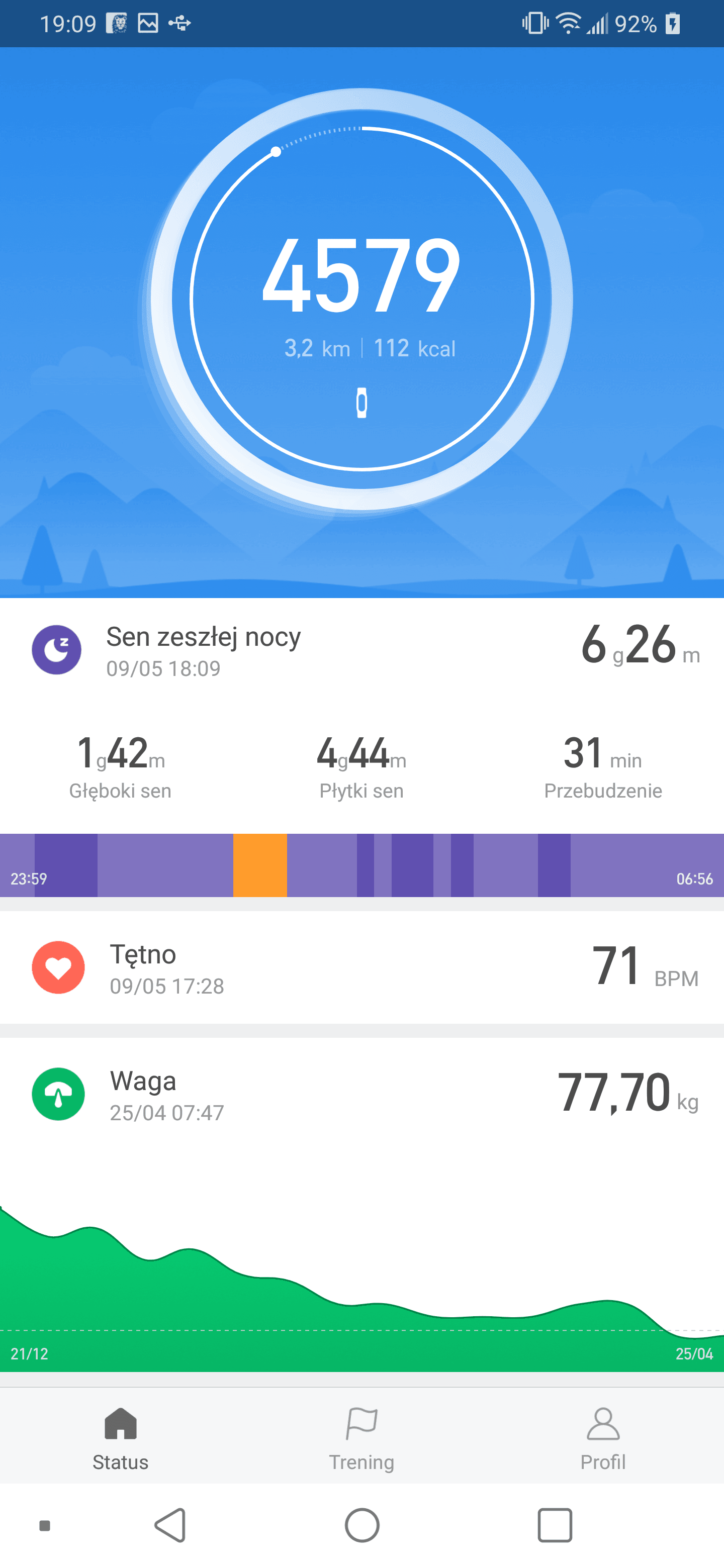Screen dimensions: 724x1568
Task: Go to the Profil tab
Action: [603, 1436]
